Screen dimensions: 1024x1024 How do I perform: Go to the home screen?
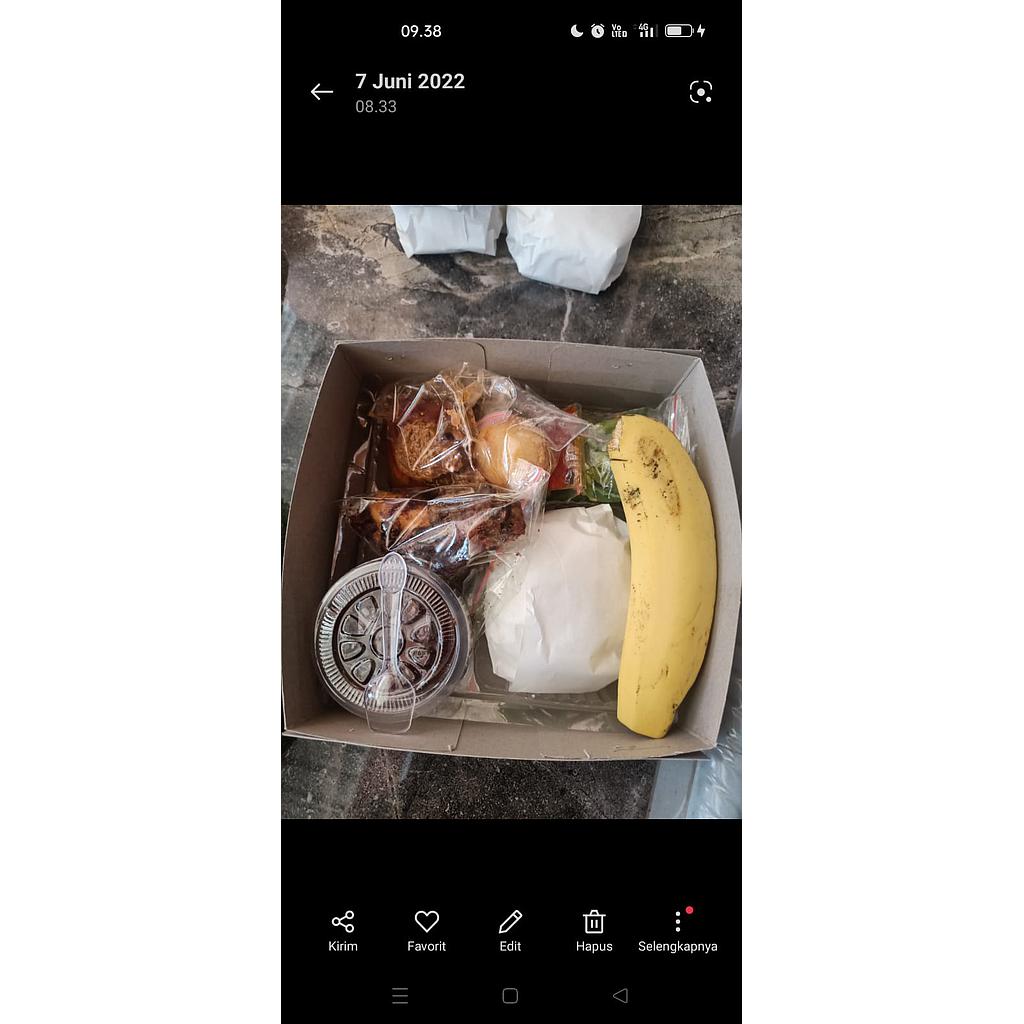[510, 995]
